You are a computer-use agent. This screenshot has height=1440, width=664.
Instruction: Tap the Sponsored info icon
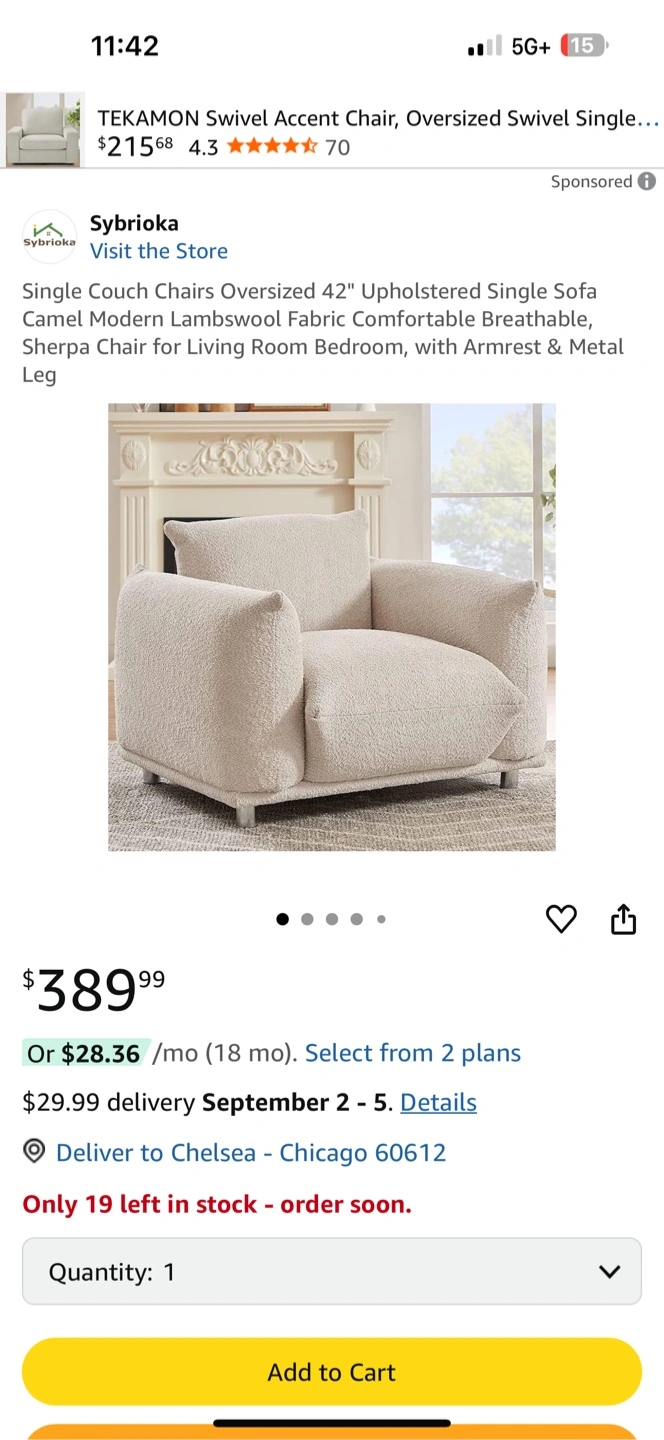point(647,181)
